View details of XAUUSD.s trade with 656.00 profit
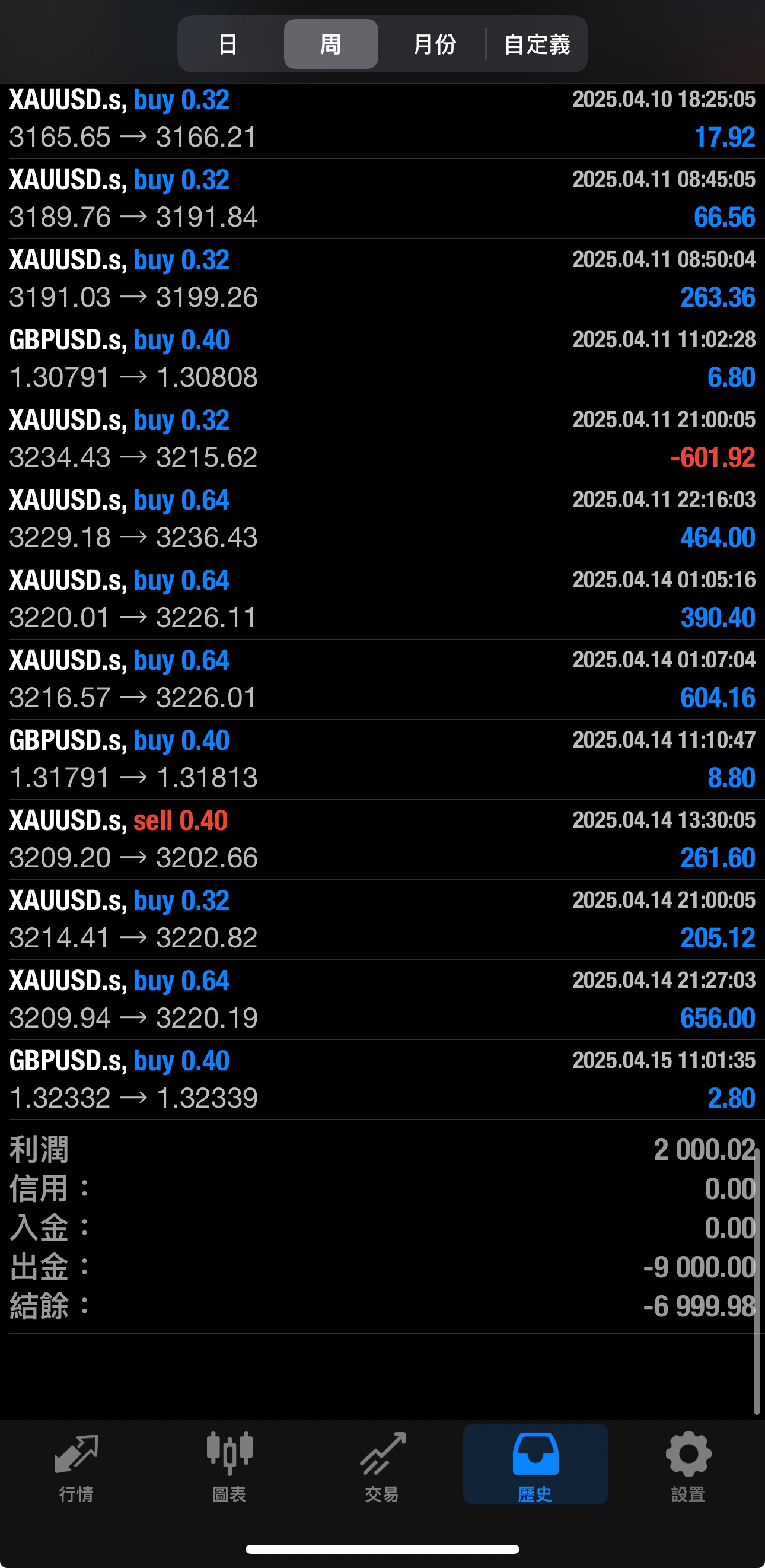 pos(382,1000)
